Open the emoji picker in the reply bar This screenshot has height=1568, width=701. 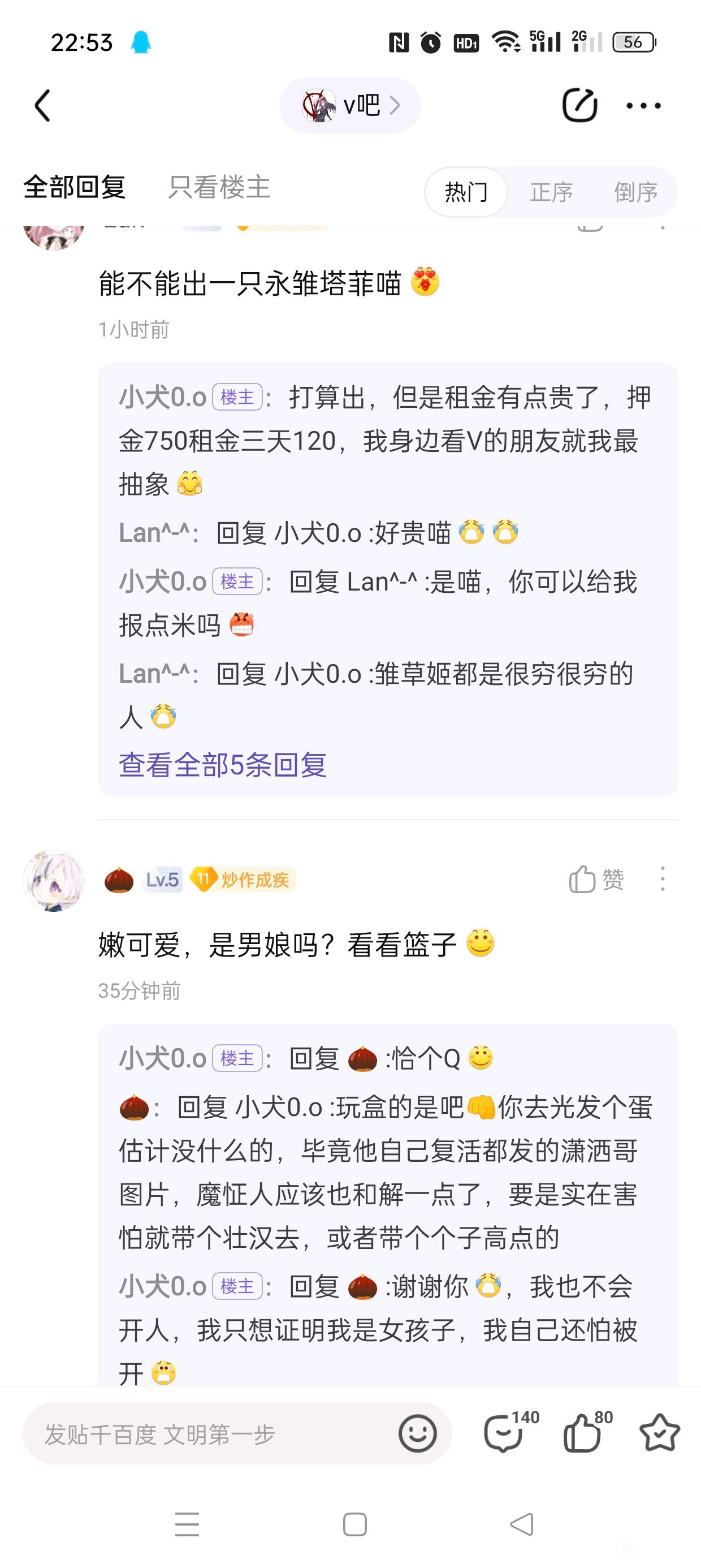417,1434
